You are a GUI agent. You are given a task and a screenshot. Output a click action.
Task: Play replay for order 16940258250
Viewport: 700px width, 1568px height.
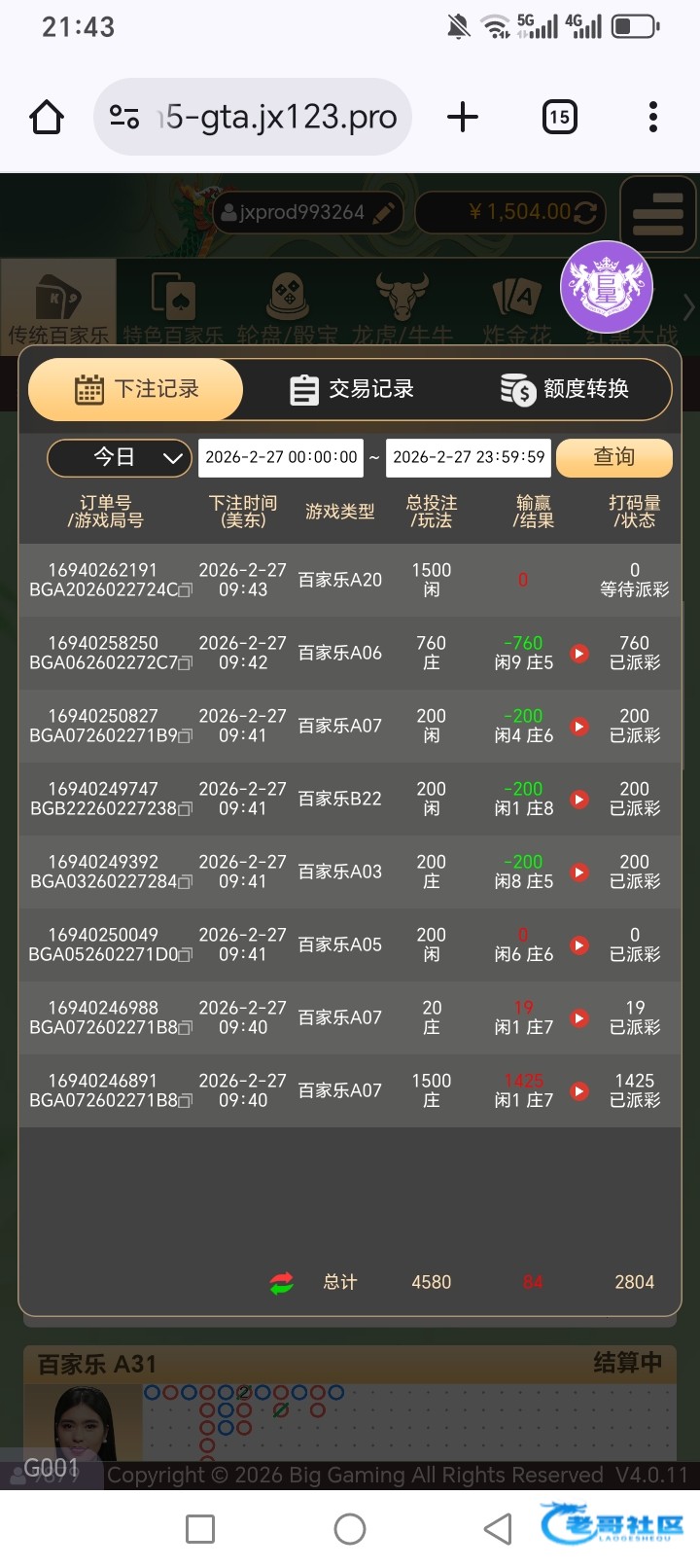tap(579, 654)
